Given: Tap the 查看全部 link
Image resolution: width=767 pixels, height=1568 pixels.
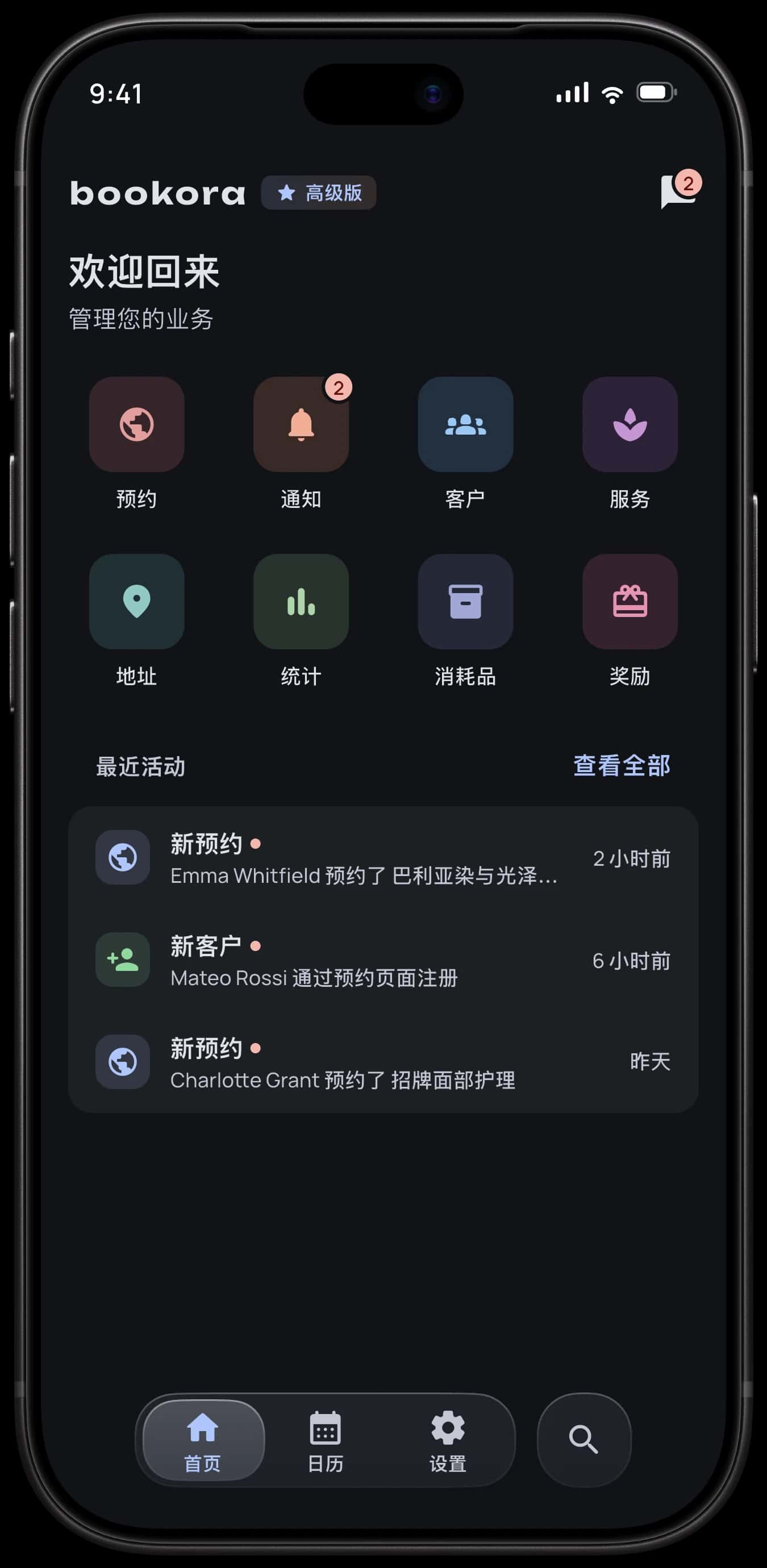Looking at the screenshot, I should point(622,766).
